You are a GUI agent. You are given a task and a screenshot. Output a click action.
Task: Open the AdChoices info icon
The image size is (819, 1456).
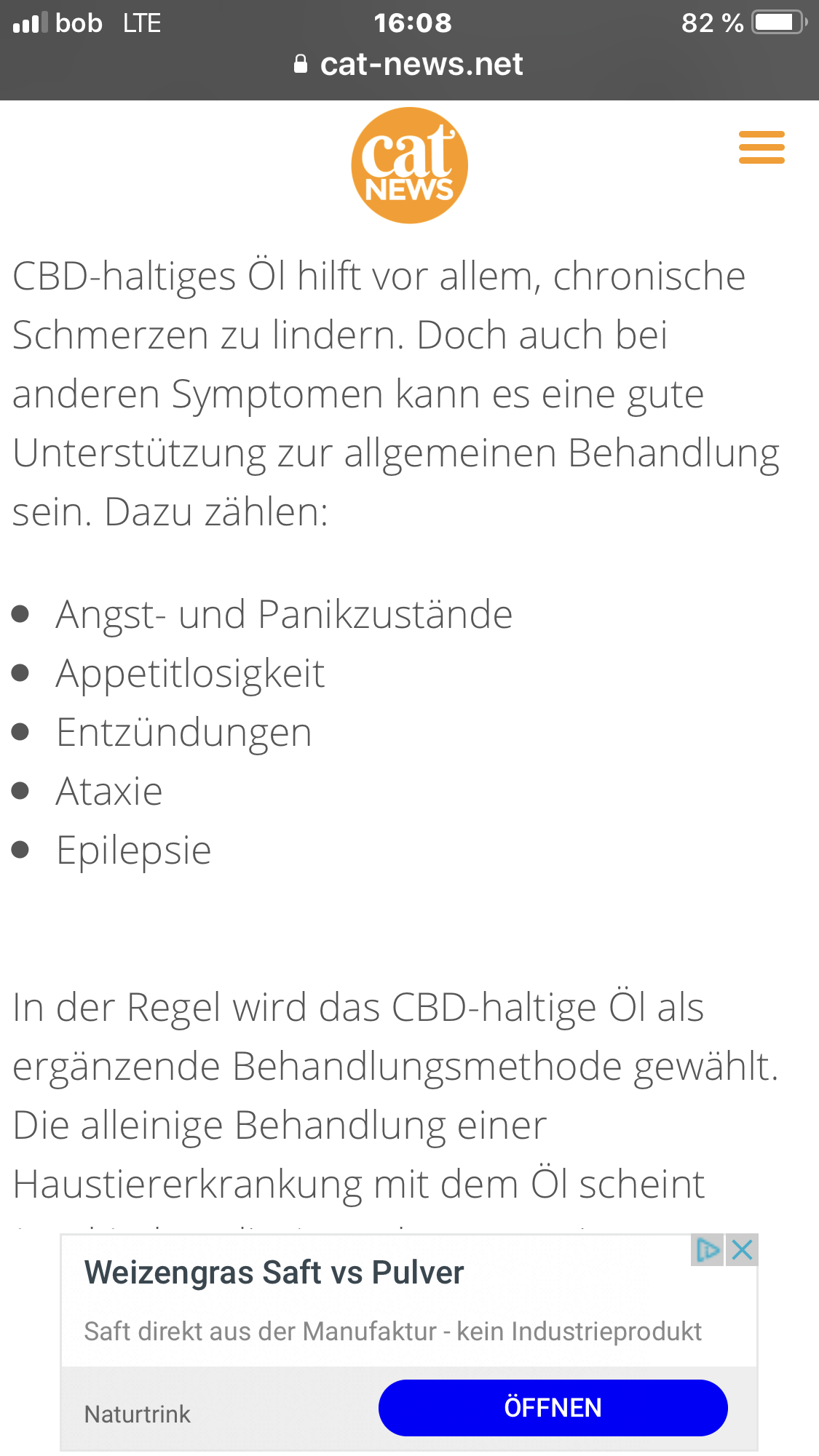tap(707, 1250)
